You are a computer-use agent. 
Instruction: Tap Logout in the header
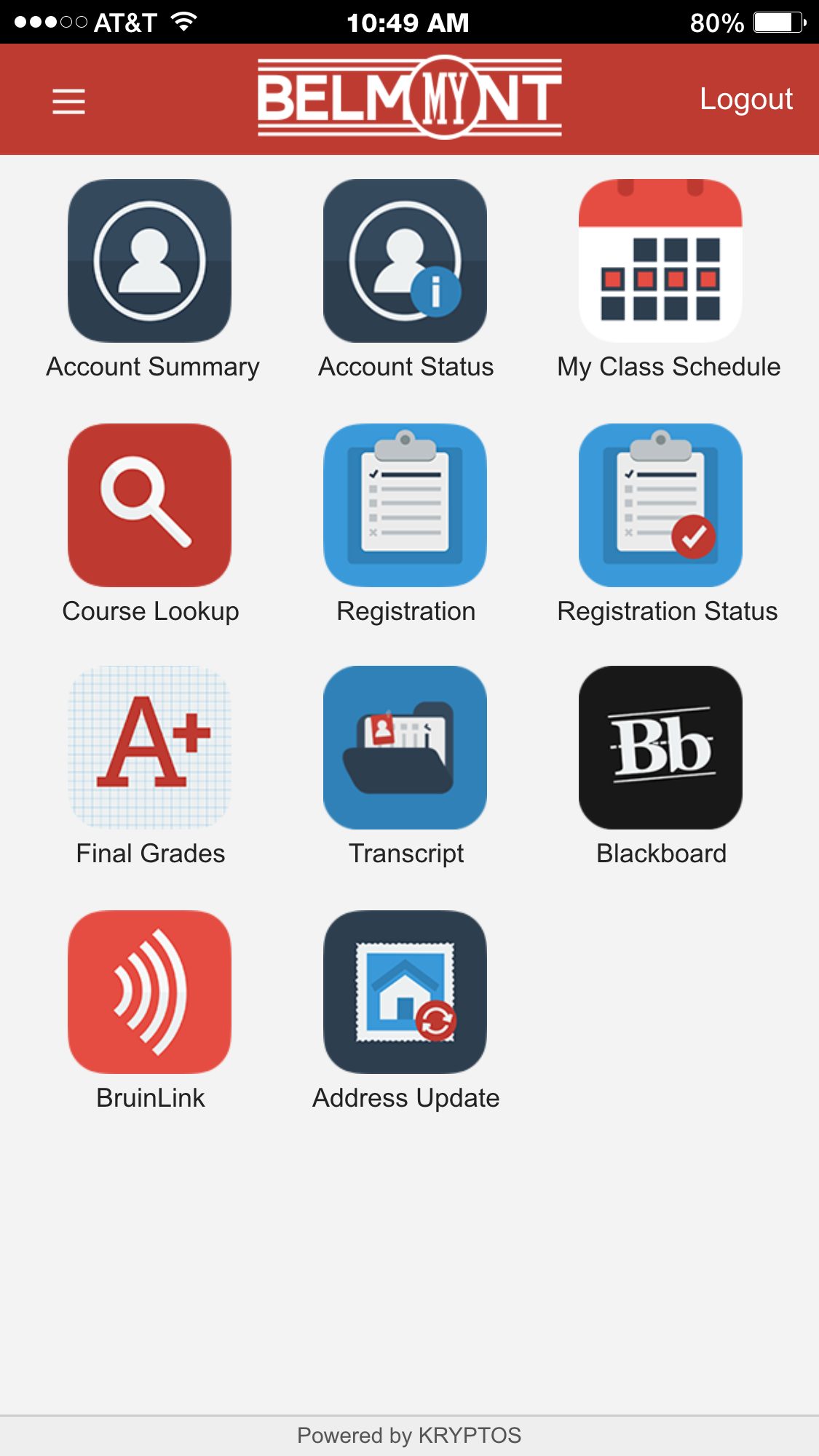tap(745, 99)
